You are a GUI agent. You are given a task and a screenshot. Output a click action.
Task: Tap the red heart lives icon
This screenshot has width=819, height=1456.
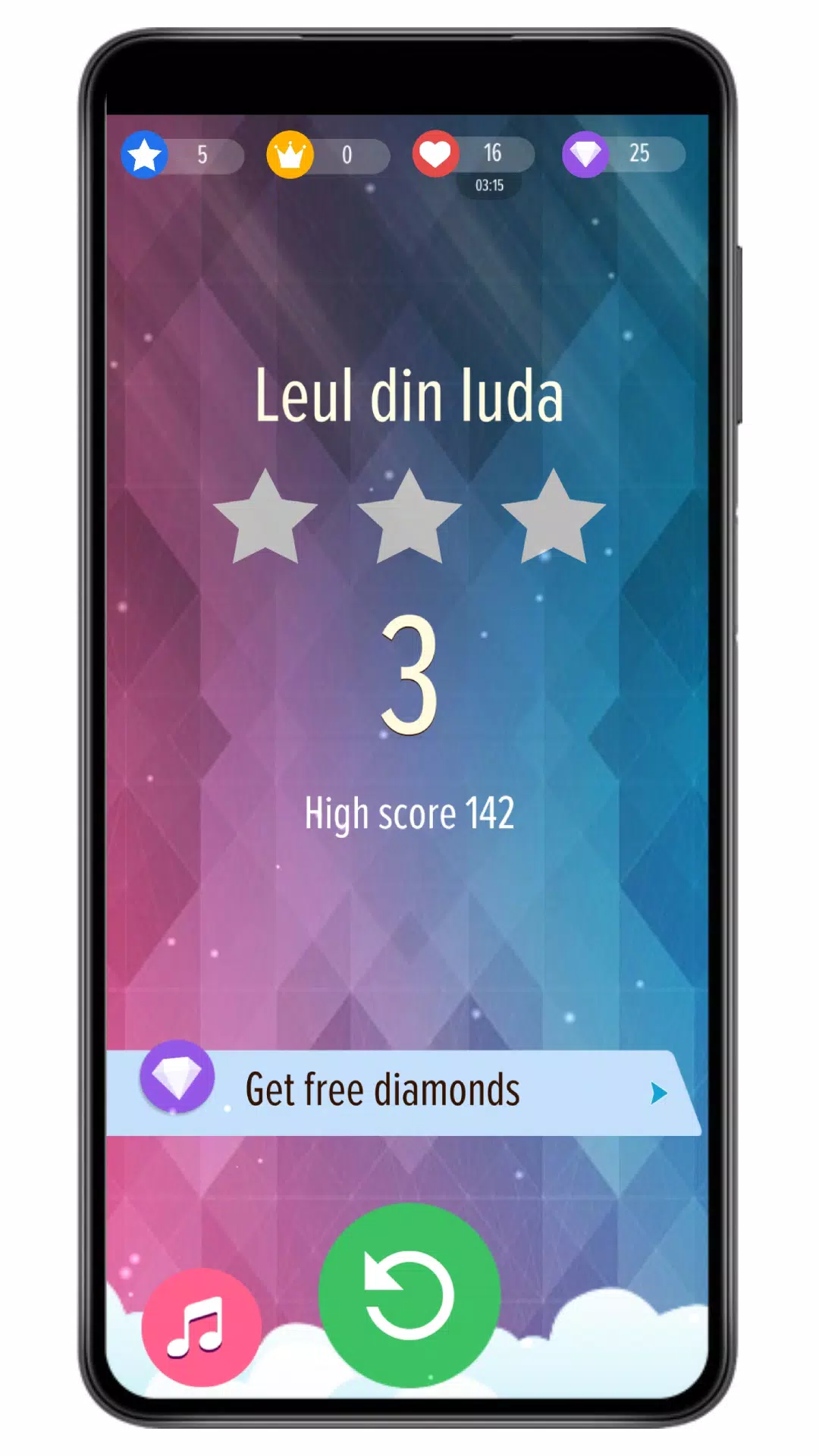[x=435, y=155]
